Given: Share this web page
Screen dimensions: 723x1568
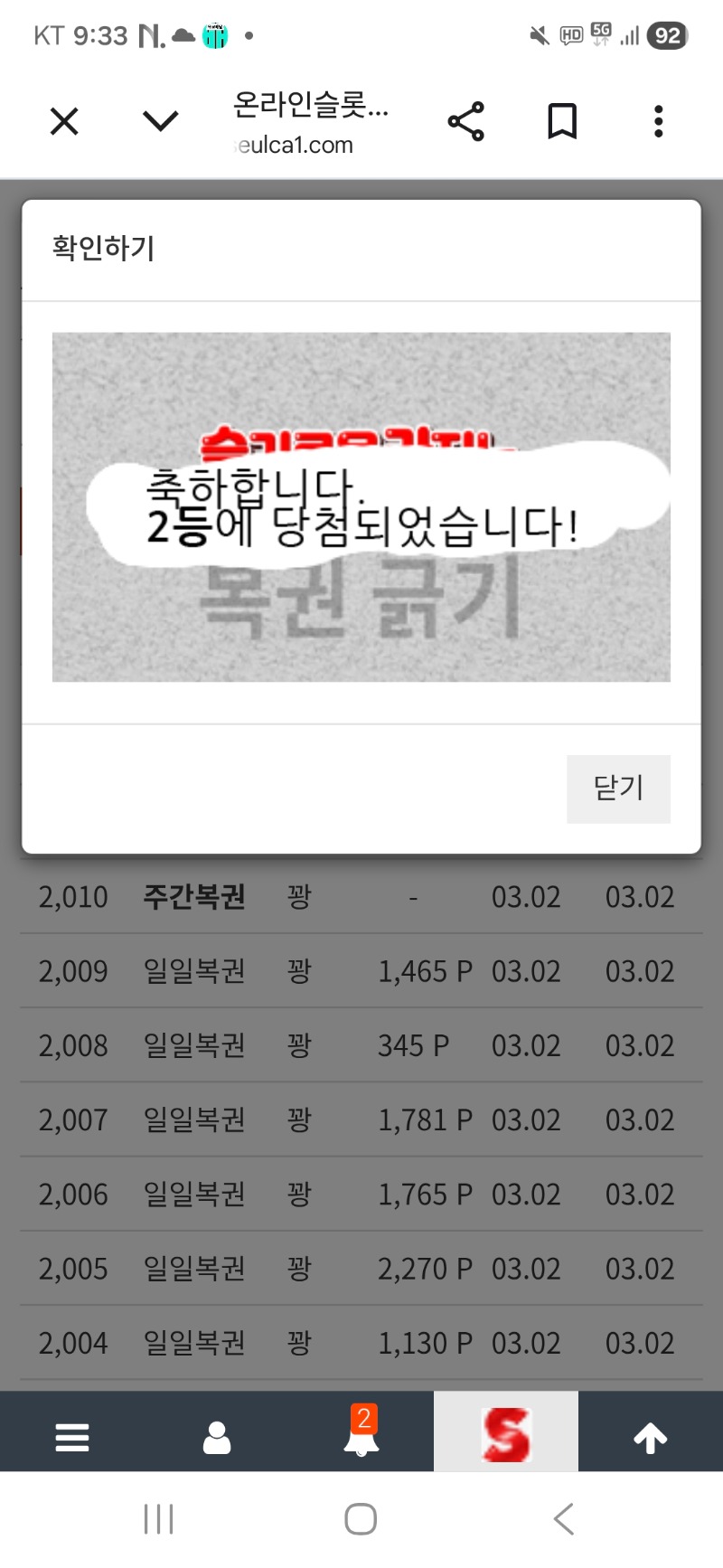Looking at the screenshot, I should 466,121.
